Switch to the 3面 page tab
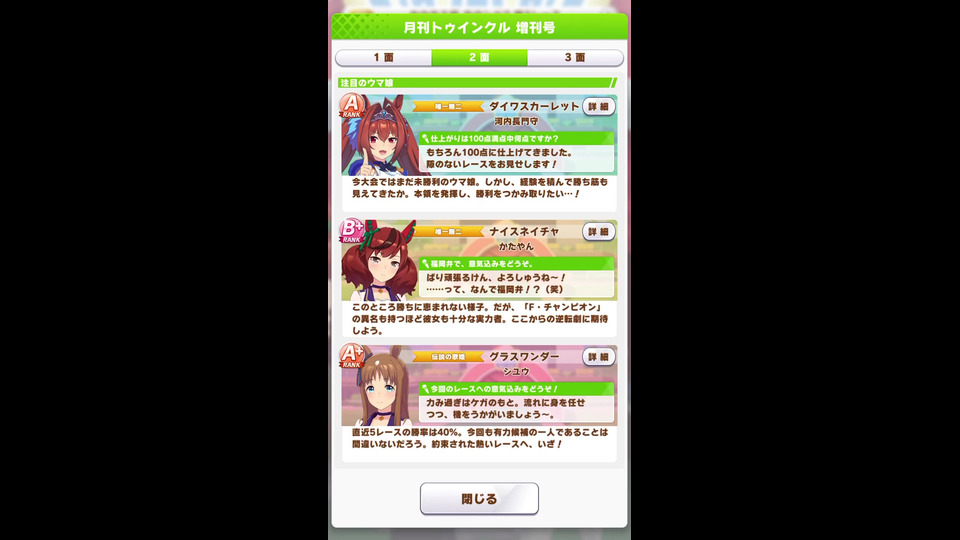This screenshot has height=540, width=960. coord(575,58)
